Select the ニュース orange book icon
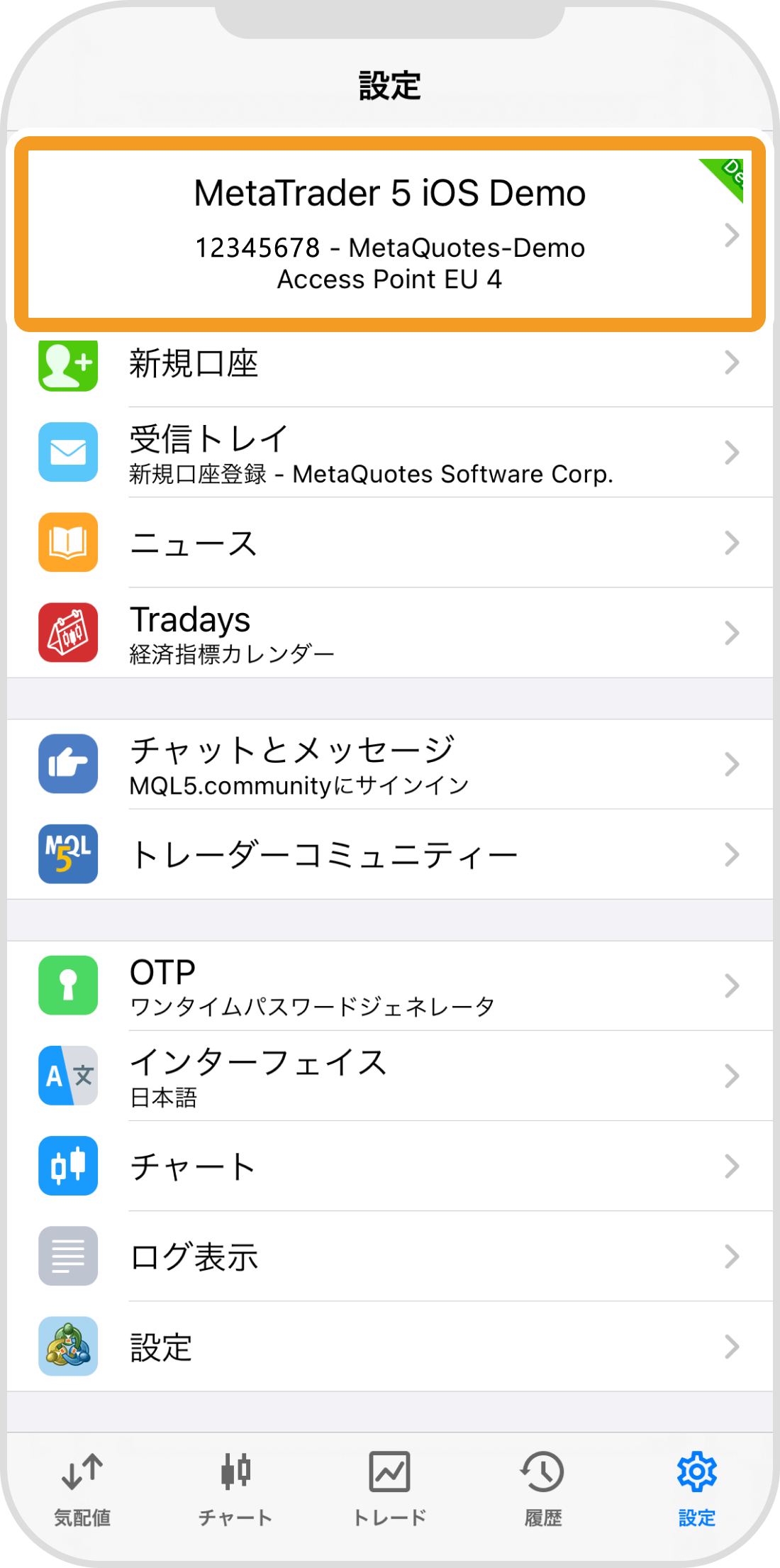This screenshot has width=780, height=1568. 67,543
